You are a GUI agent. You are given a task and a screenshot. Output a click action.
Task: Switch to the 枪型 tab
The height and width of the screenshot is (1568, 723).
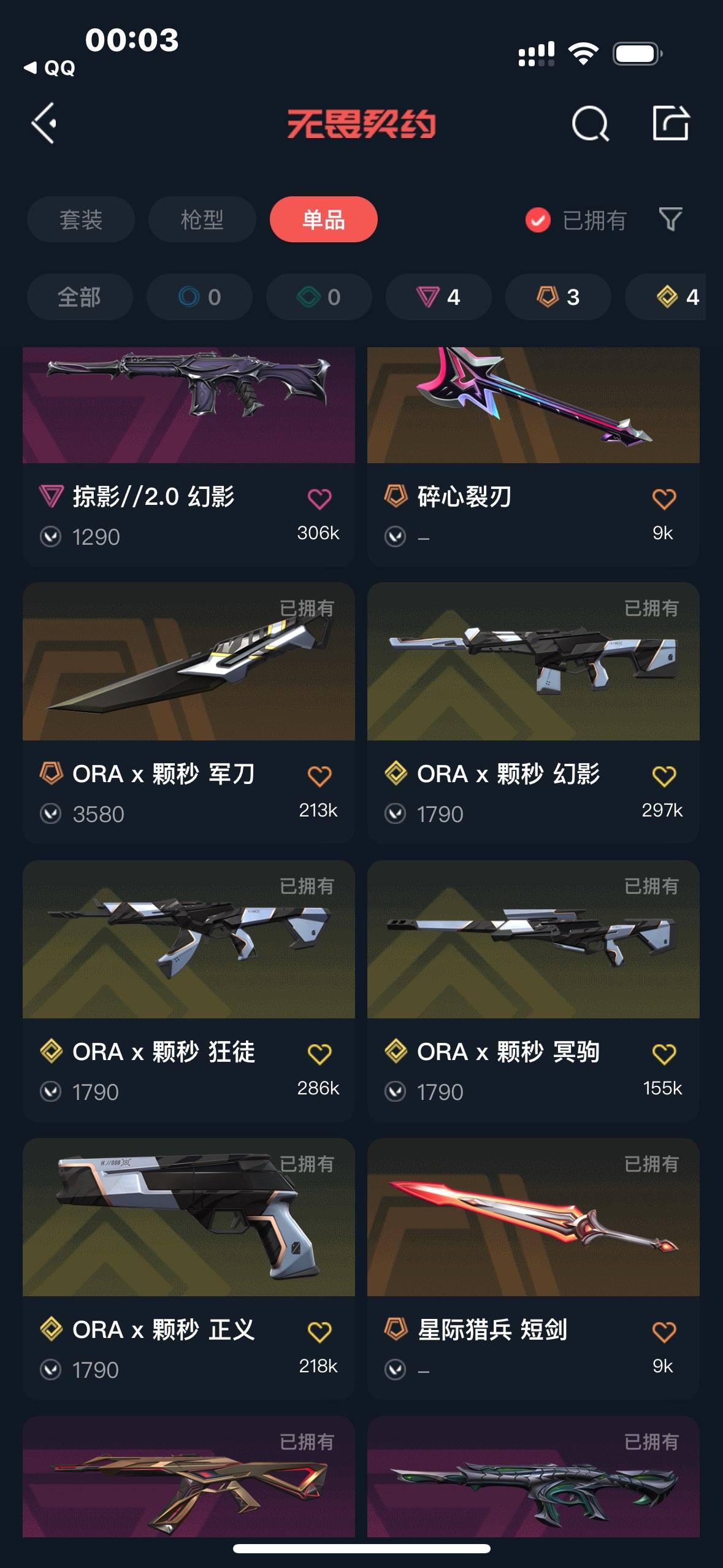202,220
